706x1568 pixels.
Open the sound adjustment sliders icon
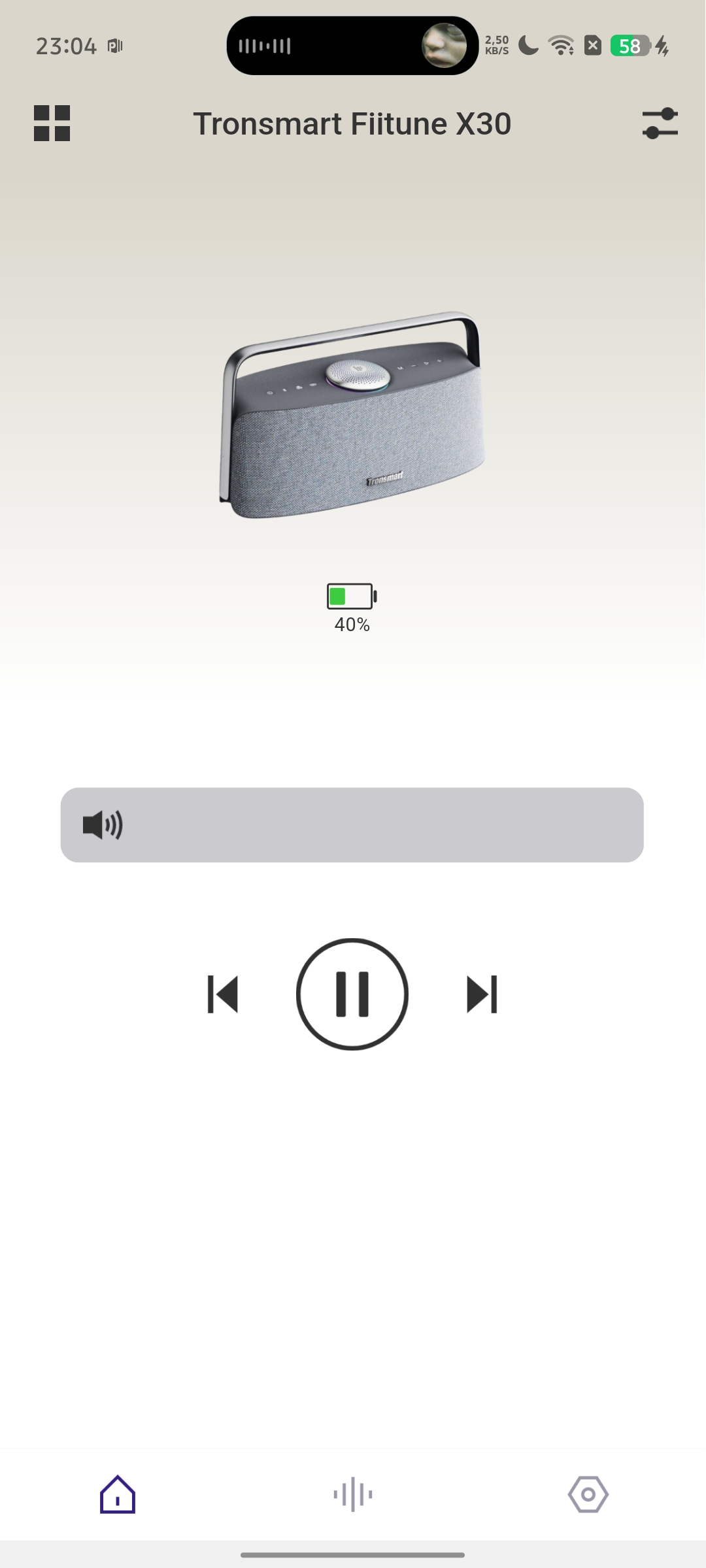point(660,123)
